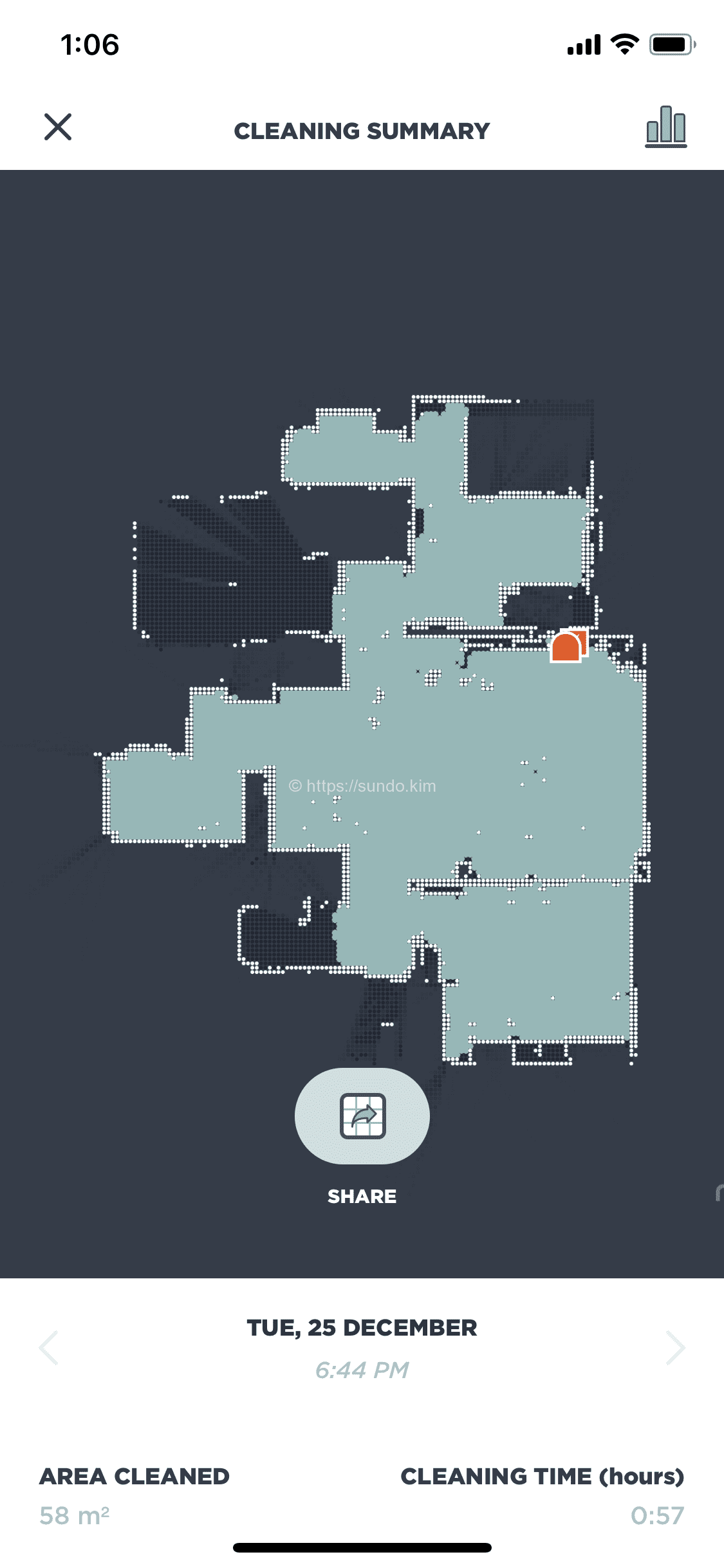
Task: Go to the next cleaning date
Action: click(674, 1347)
